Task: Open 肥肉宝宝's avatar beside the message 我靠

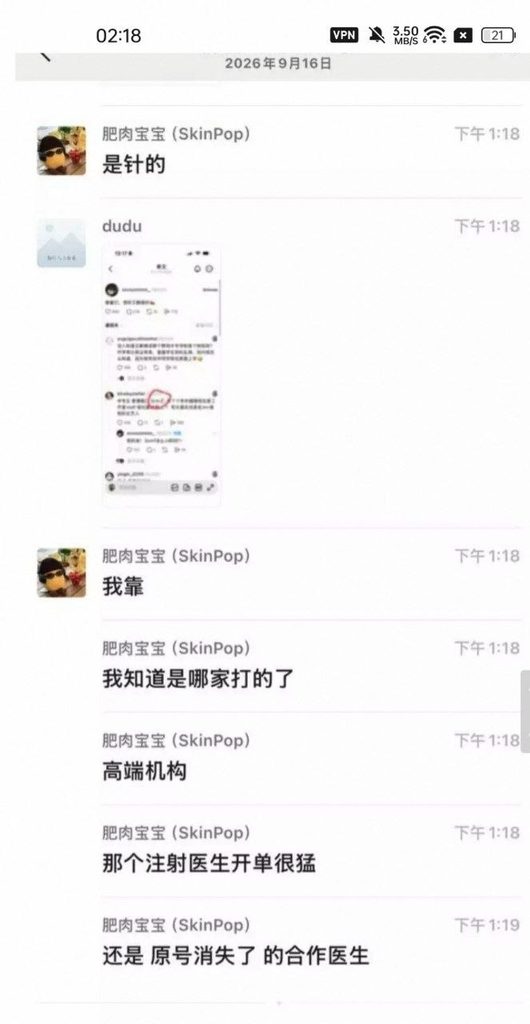Action: pos(61,572)
